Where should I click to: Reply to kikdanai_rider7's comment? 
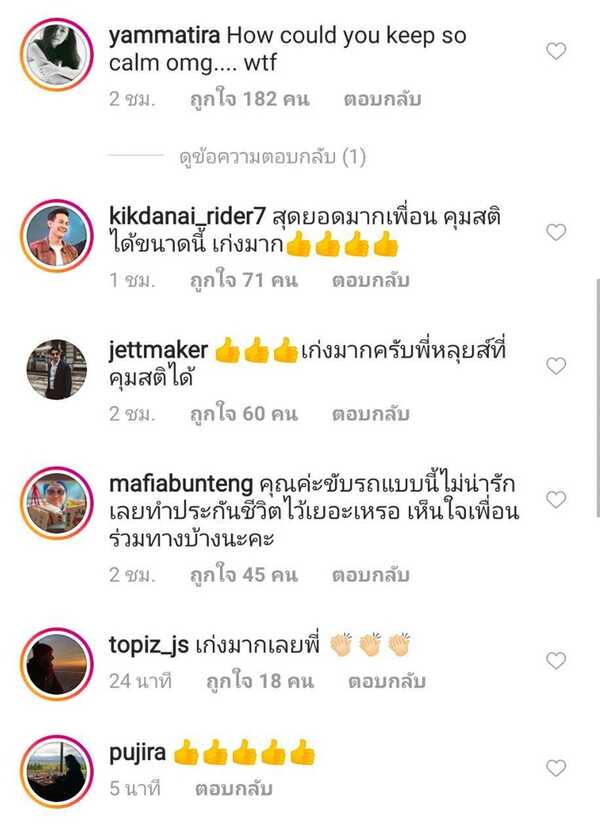point(371,281)
